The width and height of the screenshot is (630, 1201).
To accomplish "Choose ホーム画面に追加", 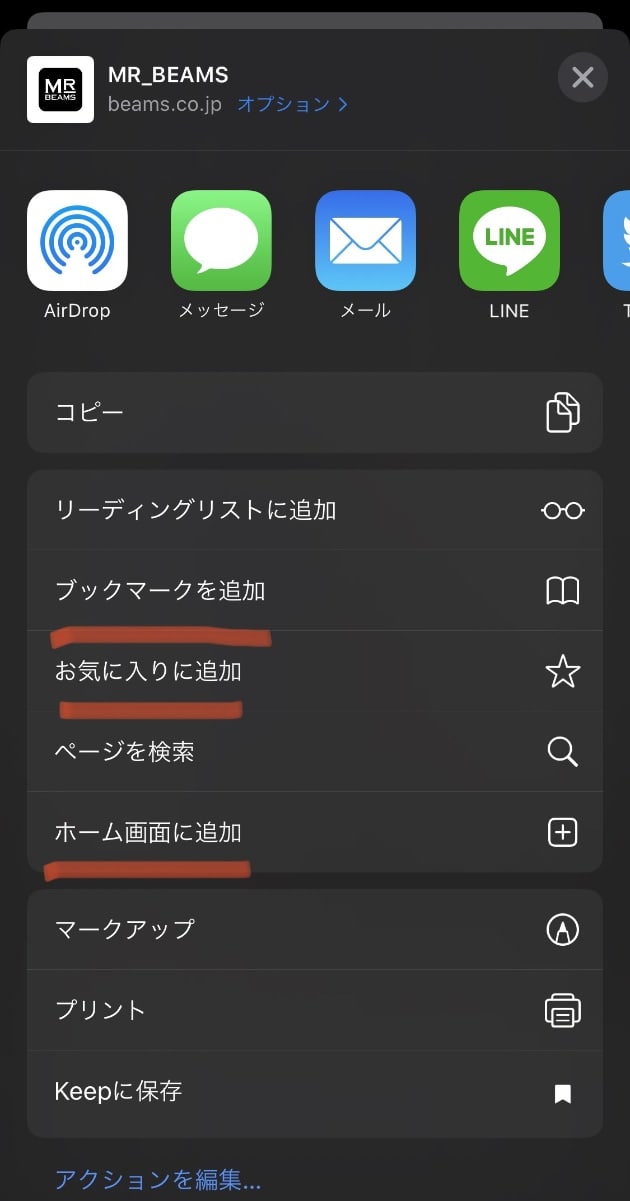I will click(x=315, y=832).
